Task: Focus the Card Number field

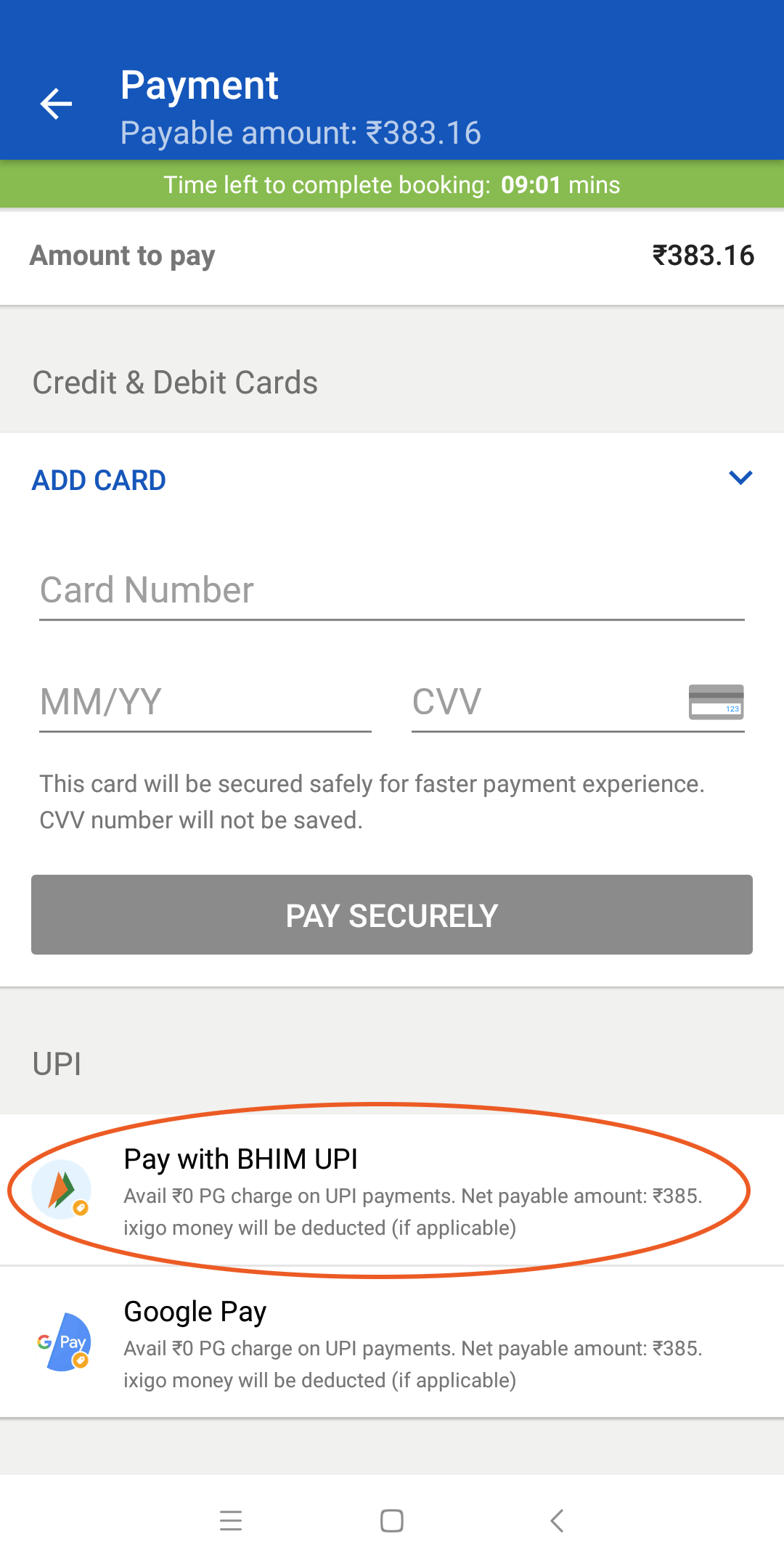Action: coord(392,591)
